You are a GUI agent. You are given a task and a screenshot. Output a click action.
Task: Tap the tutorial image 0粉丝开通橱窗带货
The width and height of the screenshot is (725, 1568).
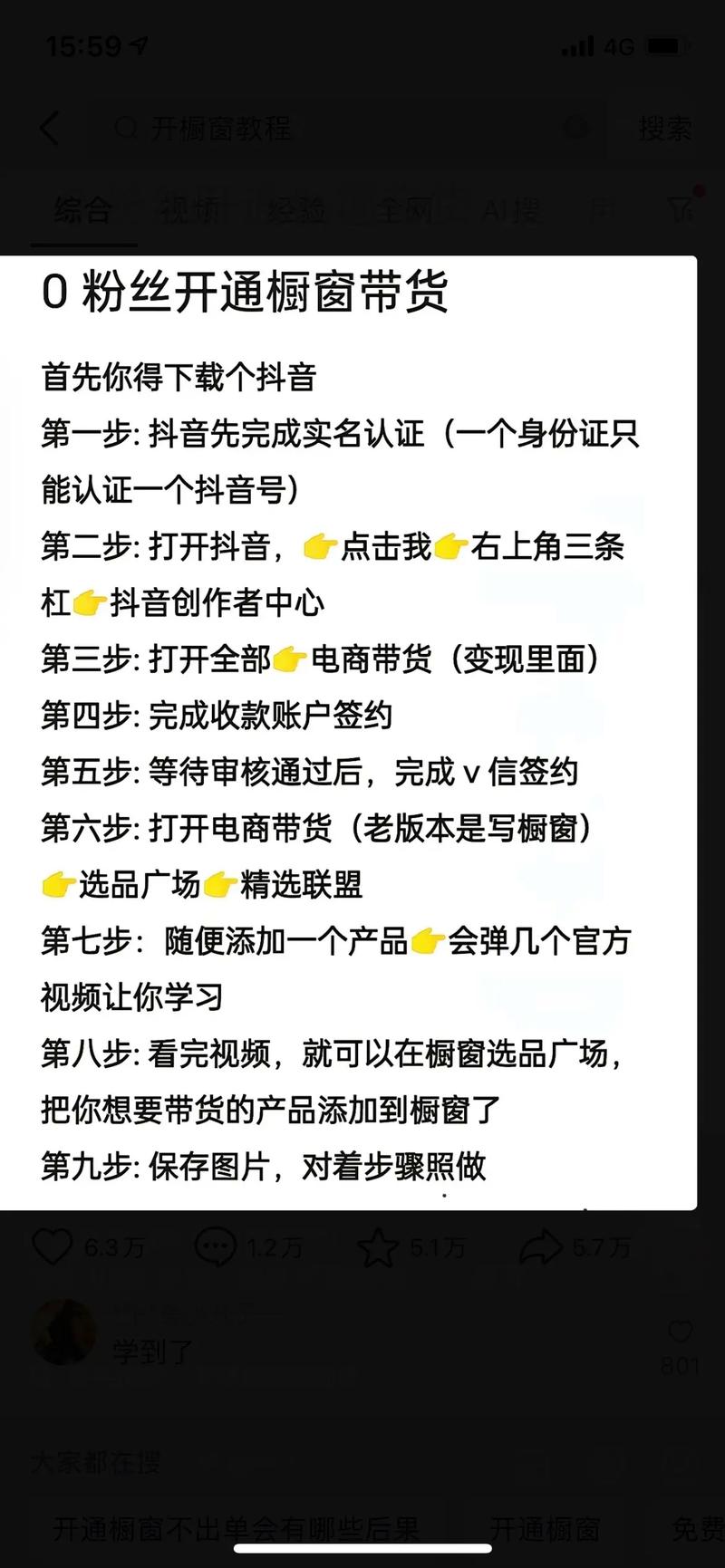tap(362, 725)
